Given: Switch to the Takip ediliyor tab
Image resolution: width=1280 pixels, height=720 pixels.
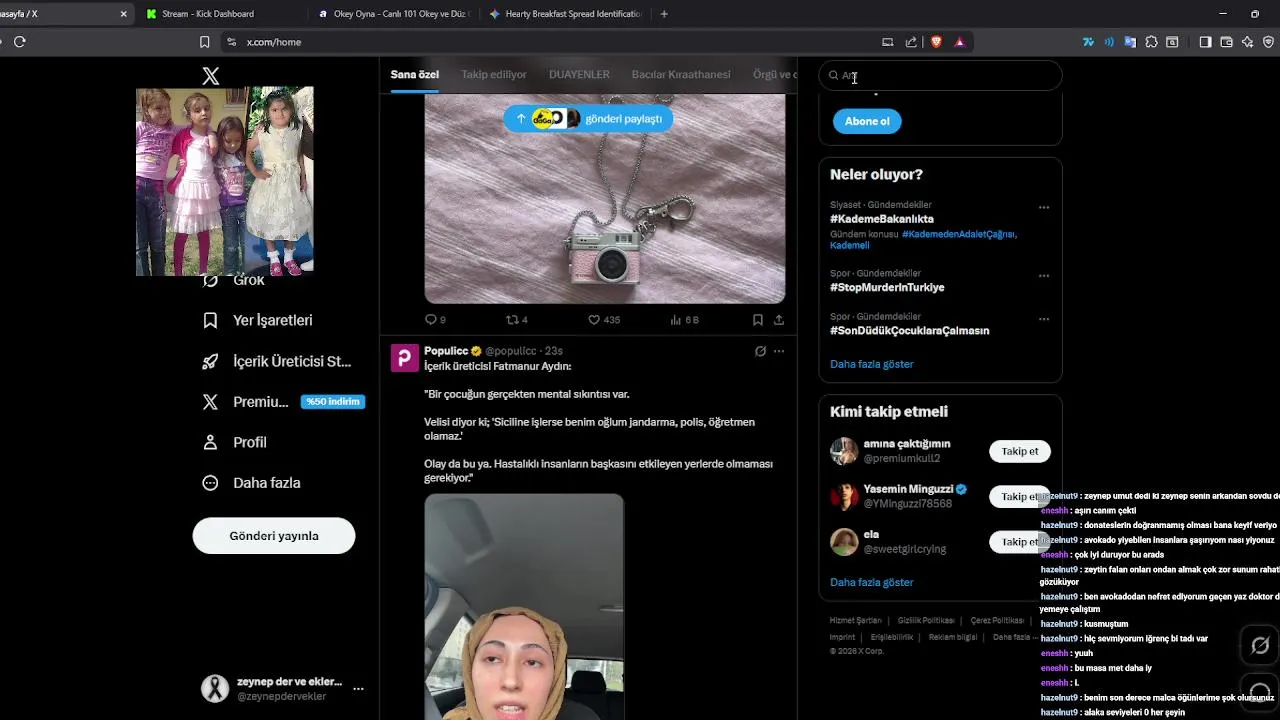Looking at the screenshot, I should click(493, 75).
